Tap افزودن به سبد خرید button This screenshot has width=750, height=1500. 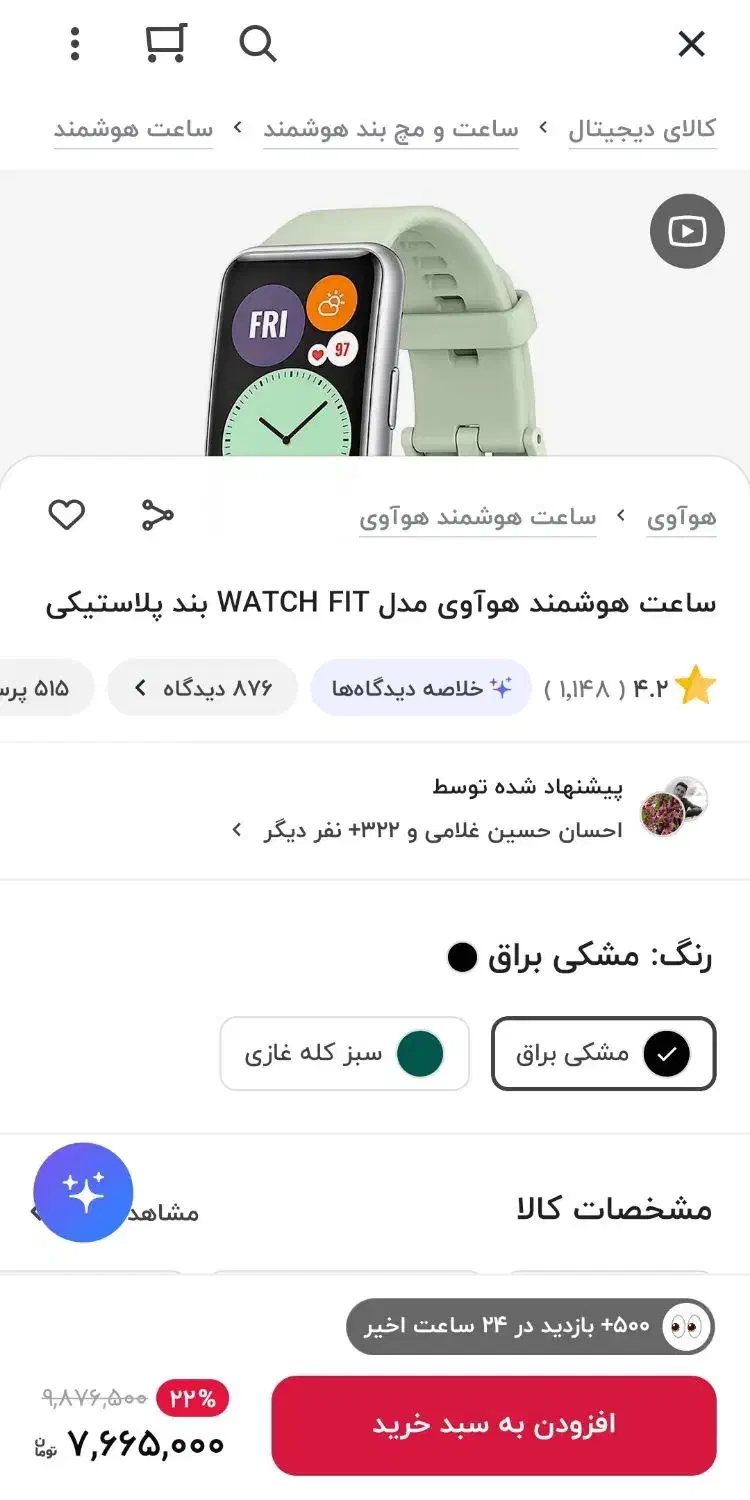(494, 1425)
